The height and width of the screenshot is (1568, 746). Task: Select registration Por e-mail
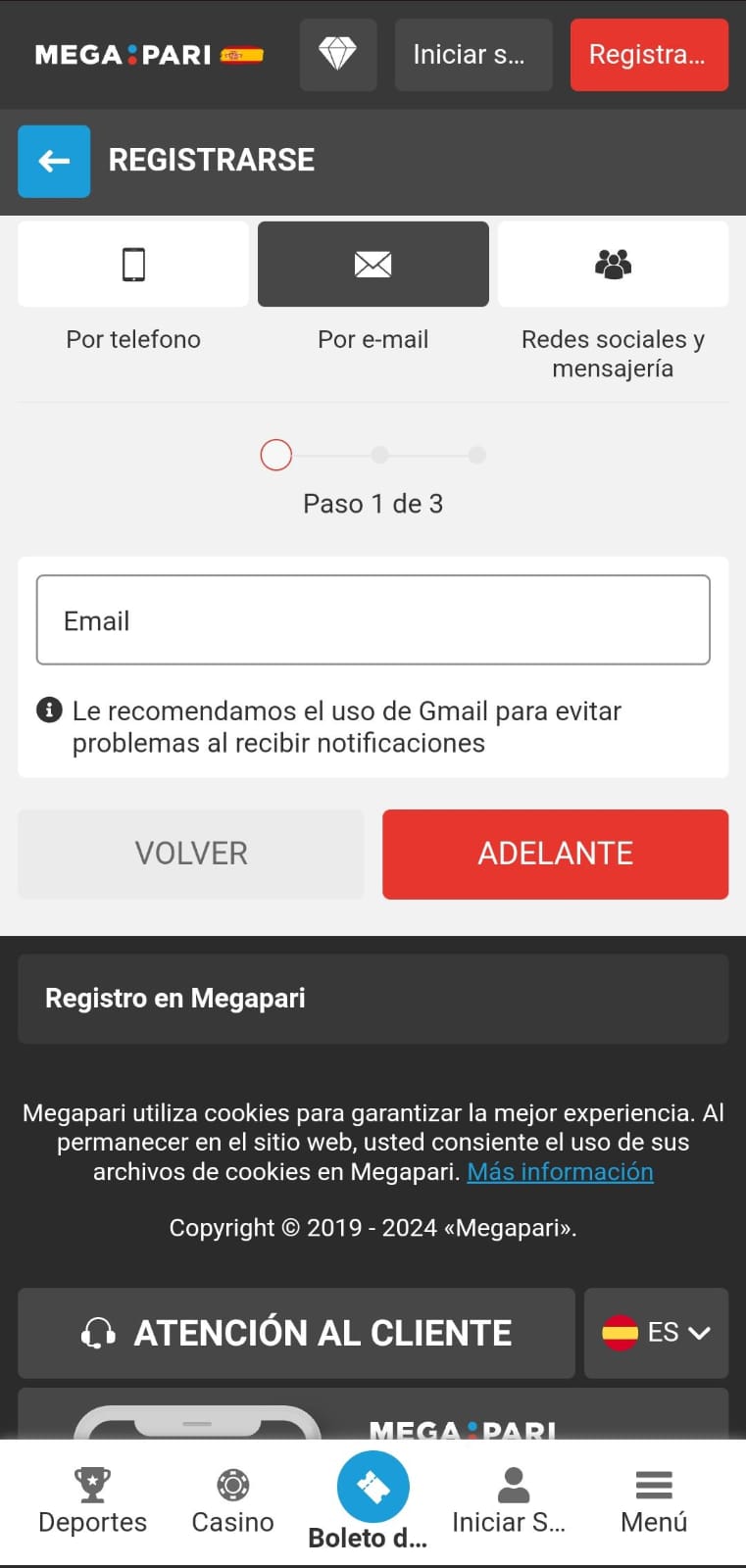[x=373, y=265]
